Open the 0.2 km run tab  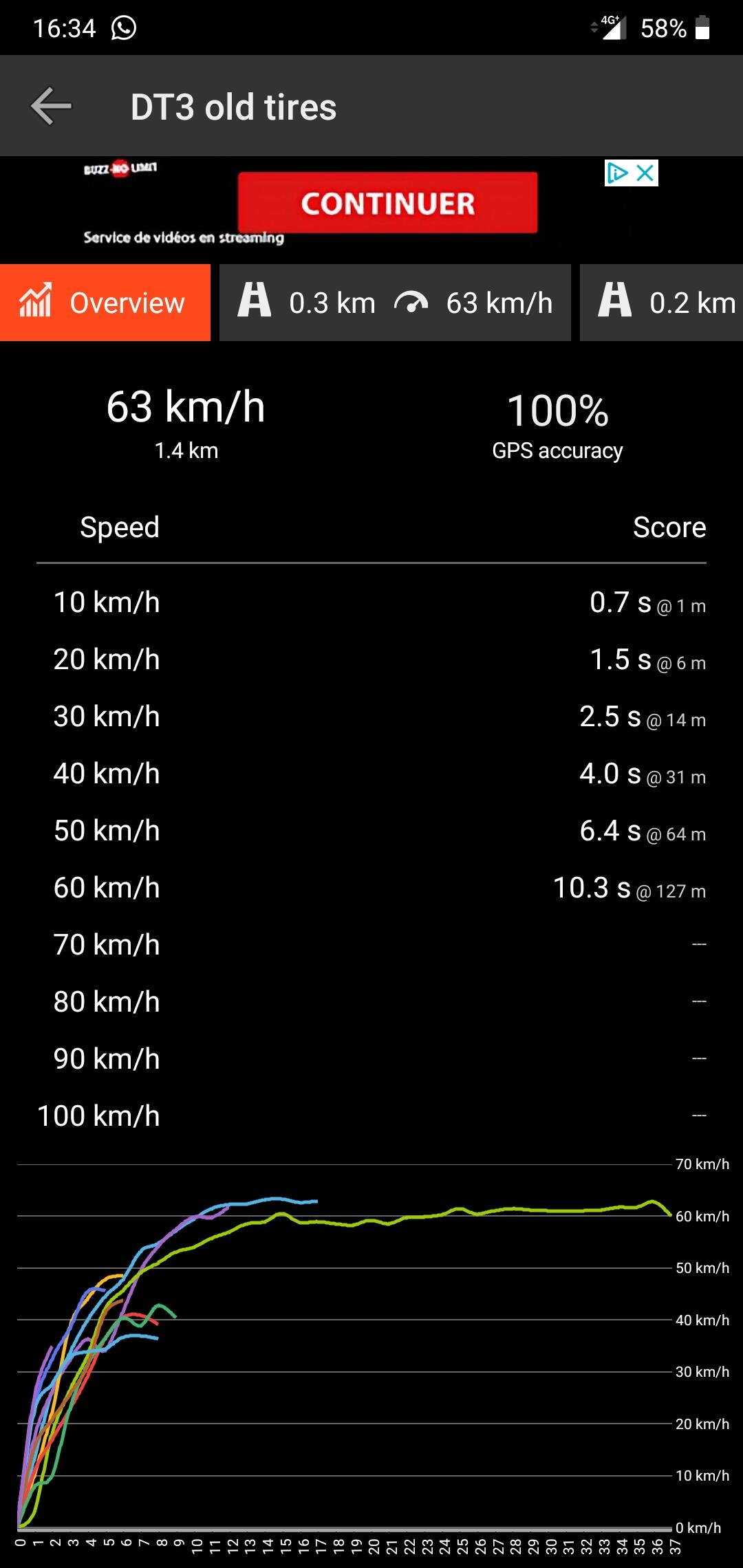click(661, 303)
